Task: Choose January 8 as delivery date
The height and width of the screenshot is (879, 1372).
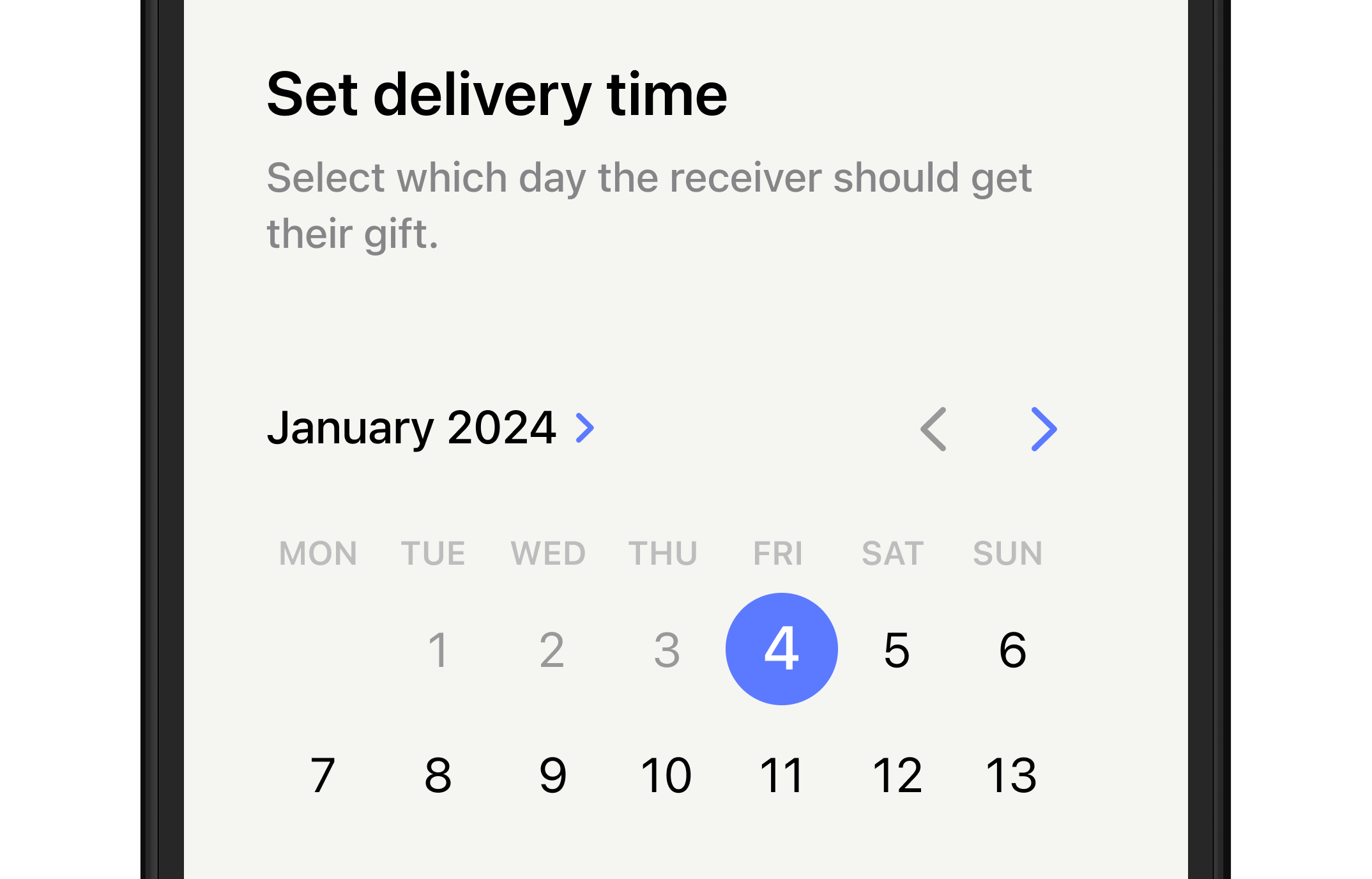Action: coord(438,776)
